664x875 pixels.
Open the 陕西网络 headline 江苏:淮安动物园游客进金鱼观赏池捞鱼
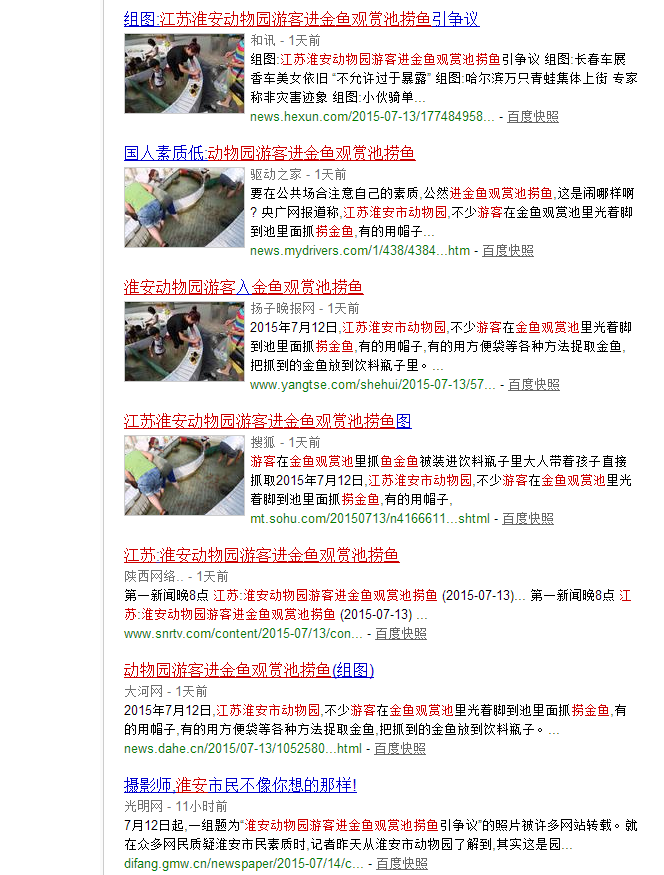pos(261,555)
